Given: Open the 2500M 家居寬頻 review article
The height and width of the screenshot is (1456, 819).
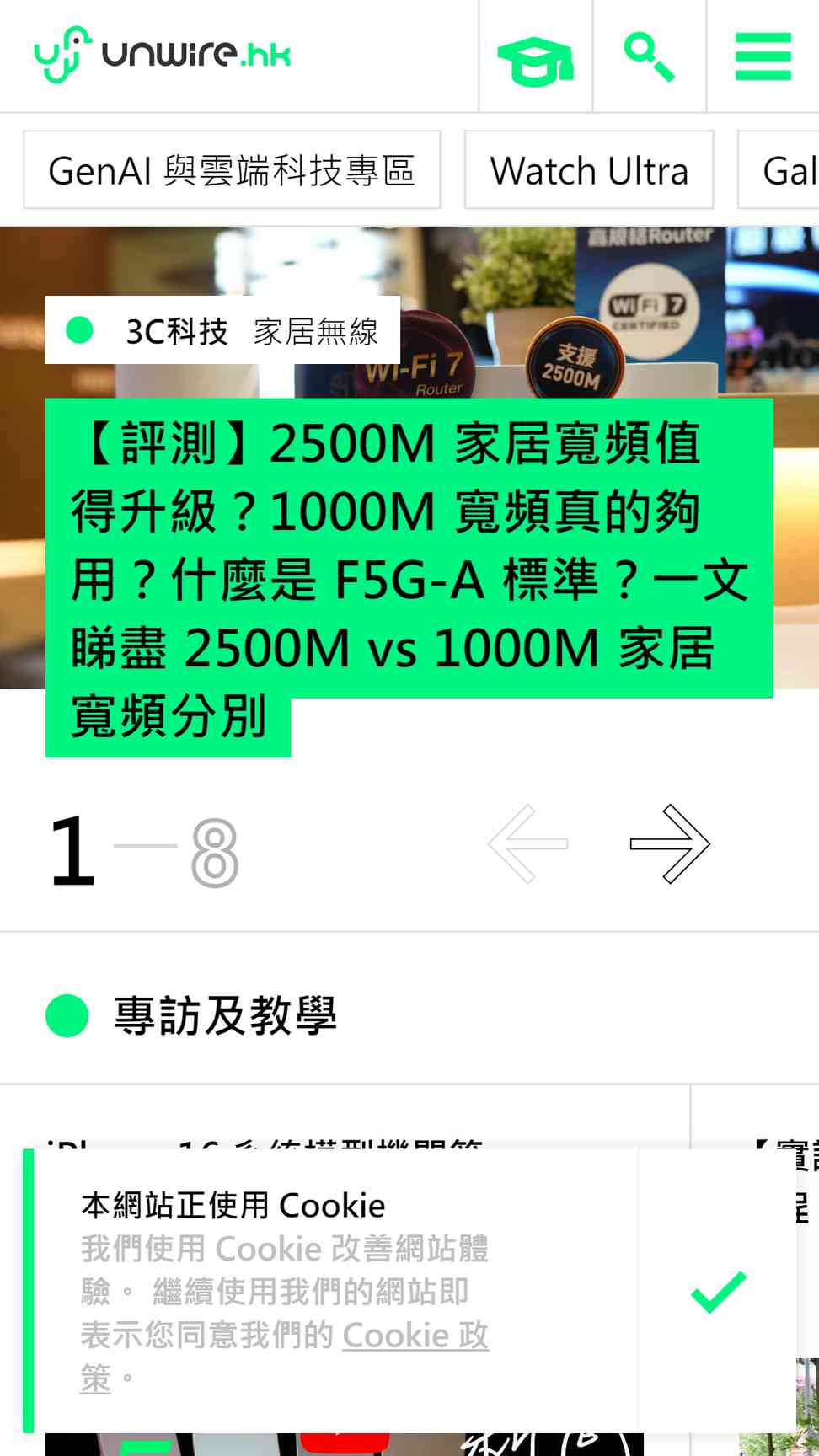Looking at the screenshot, I should [x=409, y=579].
